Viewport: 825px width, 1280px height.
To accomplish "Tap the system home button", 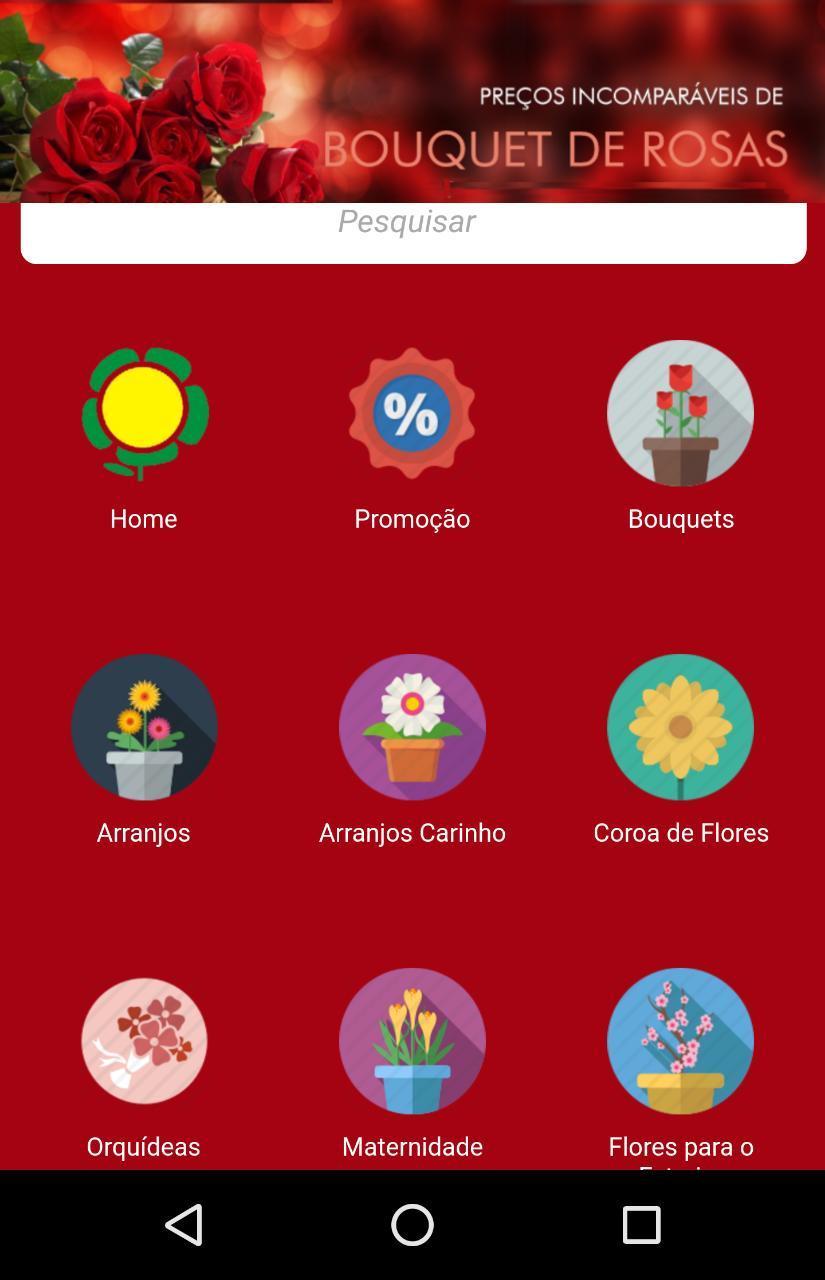I will pyautogui.click(x=412, y=1224).
